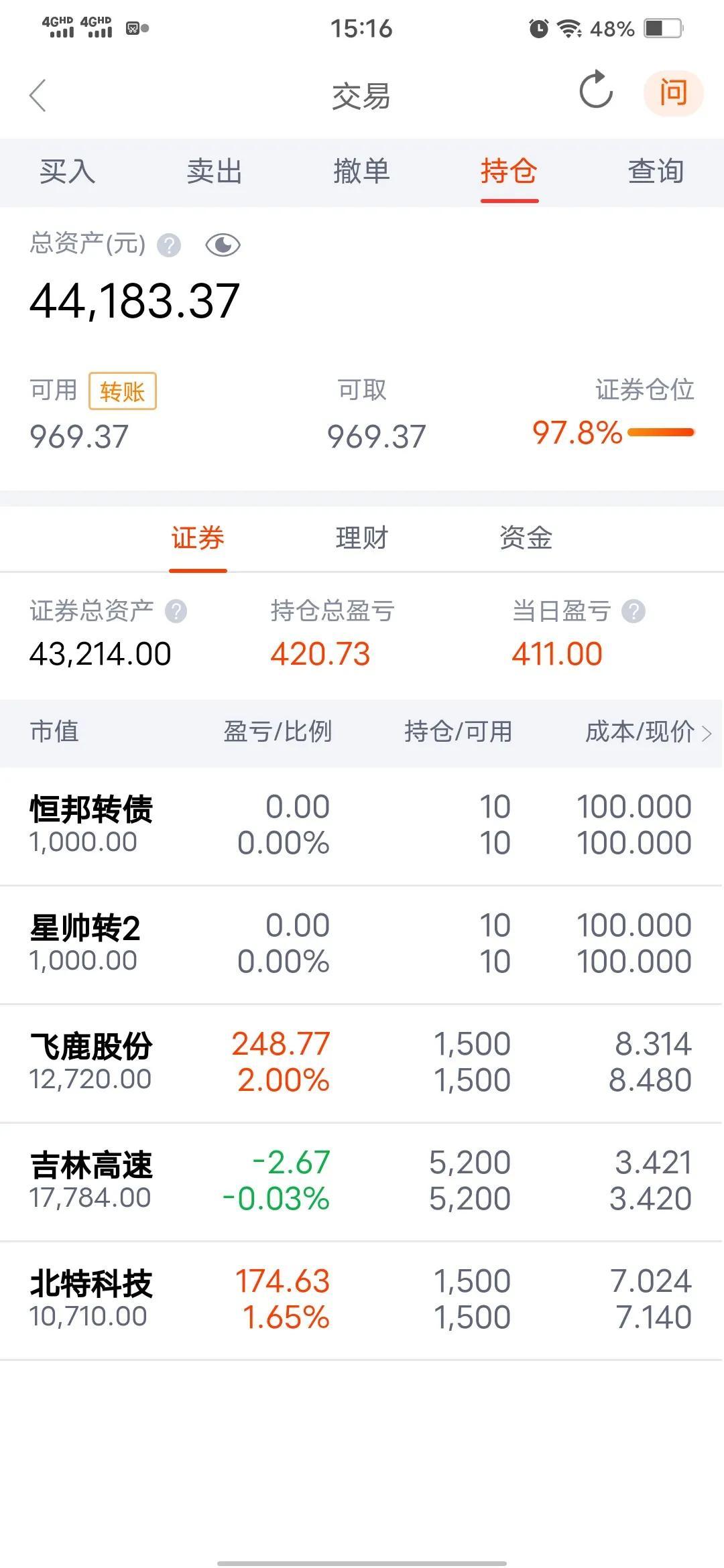Show help for 当日盈亏

tap(633, 611)
